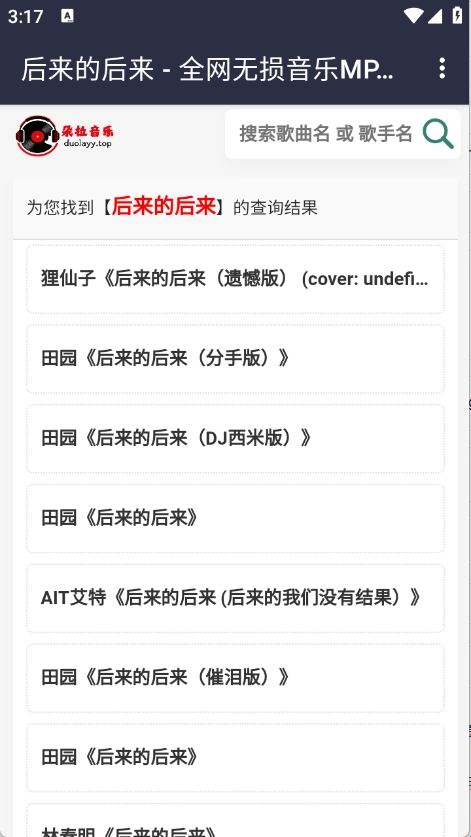Viewport: 471px width, 837px height.
Task: Open 狸仙子《后来的后来（遗憾版）》result
Action: coord(236,279)
